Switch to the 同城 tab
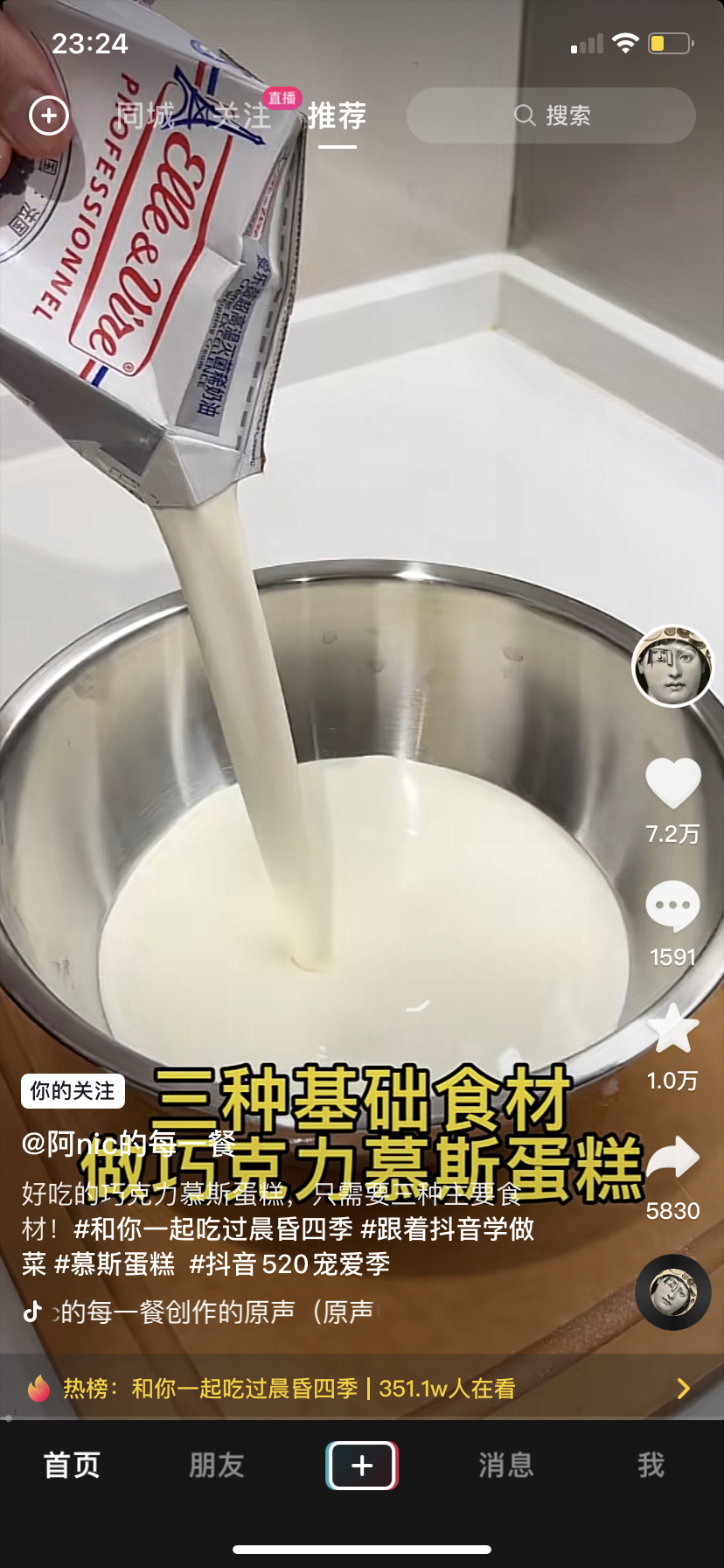The width and height of the screenshot is (724, 1568). point(145,115)
